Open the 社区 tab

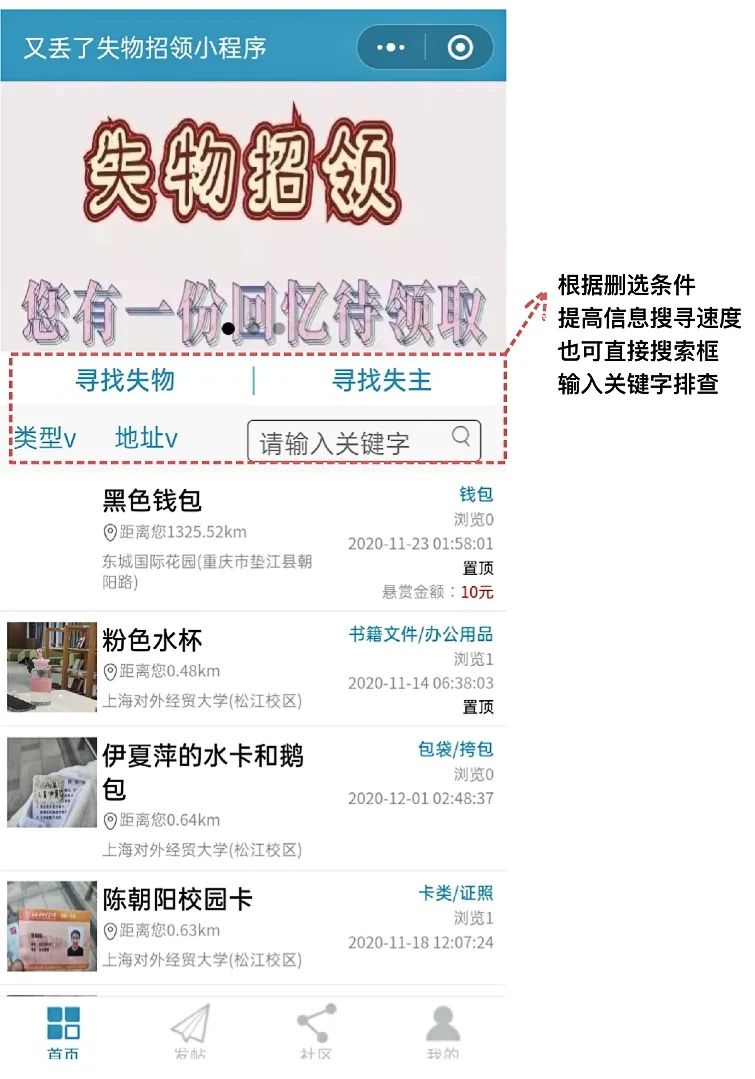point(316,1030)
